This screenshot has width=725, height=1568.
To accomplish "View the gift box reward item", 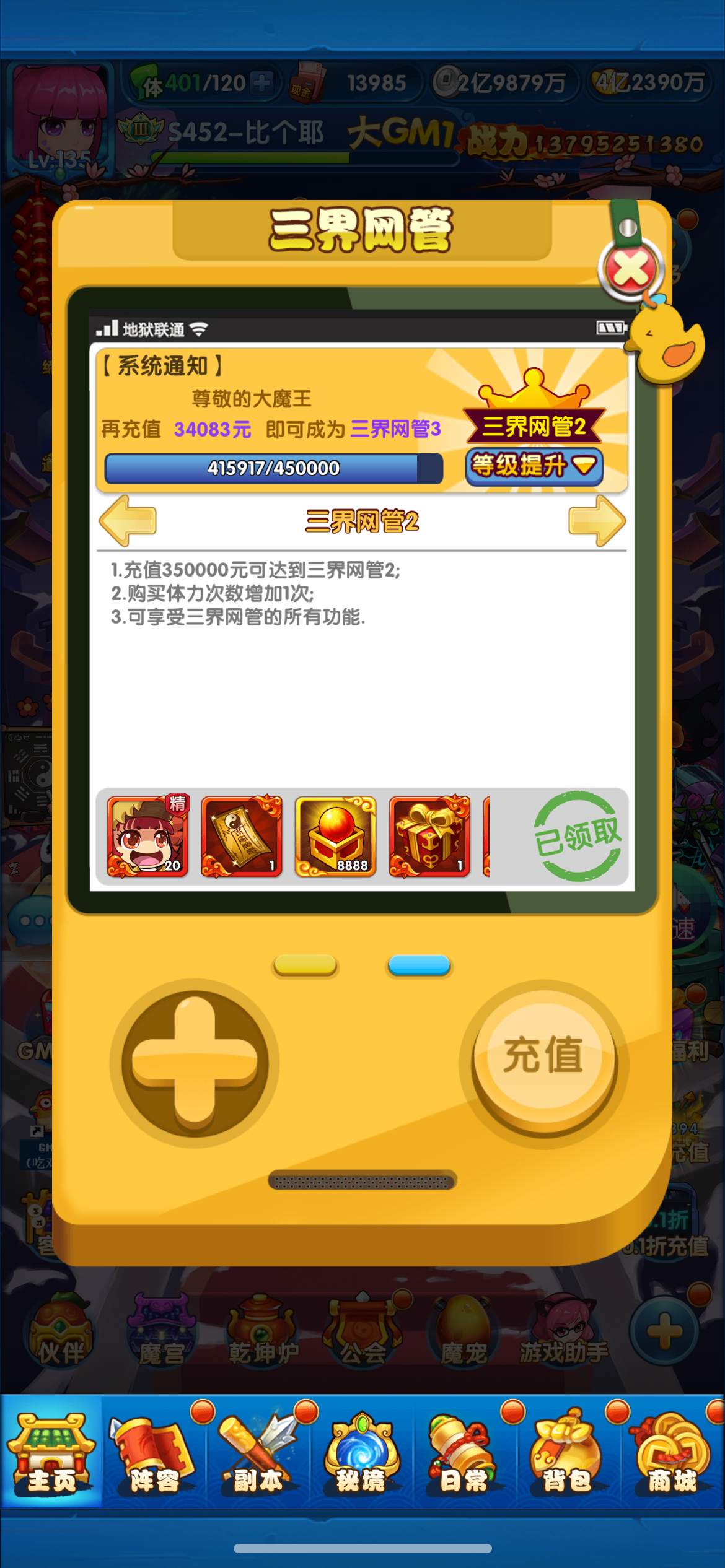I will click(429, 836).
